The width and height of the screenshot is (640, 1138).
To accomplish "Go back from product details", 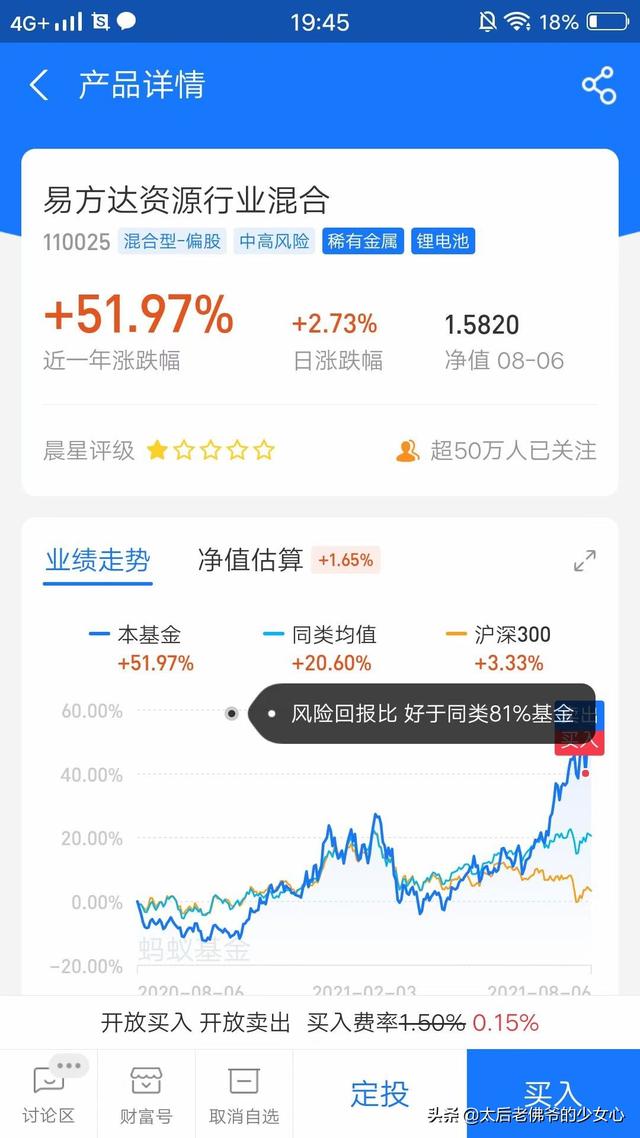I will [39, 85].
